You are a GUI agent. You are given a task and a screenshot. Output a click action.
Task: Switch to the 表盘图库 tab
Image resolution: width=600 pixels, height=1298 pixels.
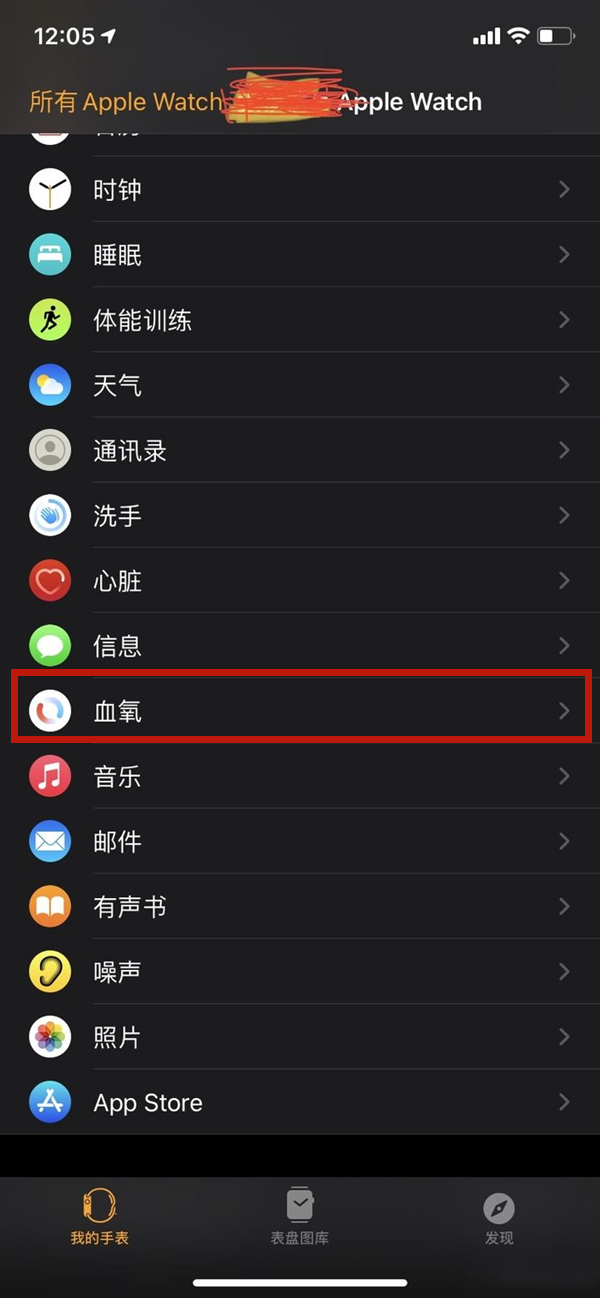coord(300,1216)
